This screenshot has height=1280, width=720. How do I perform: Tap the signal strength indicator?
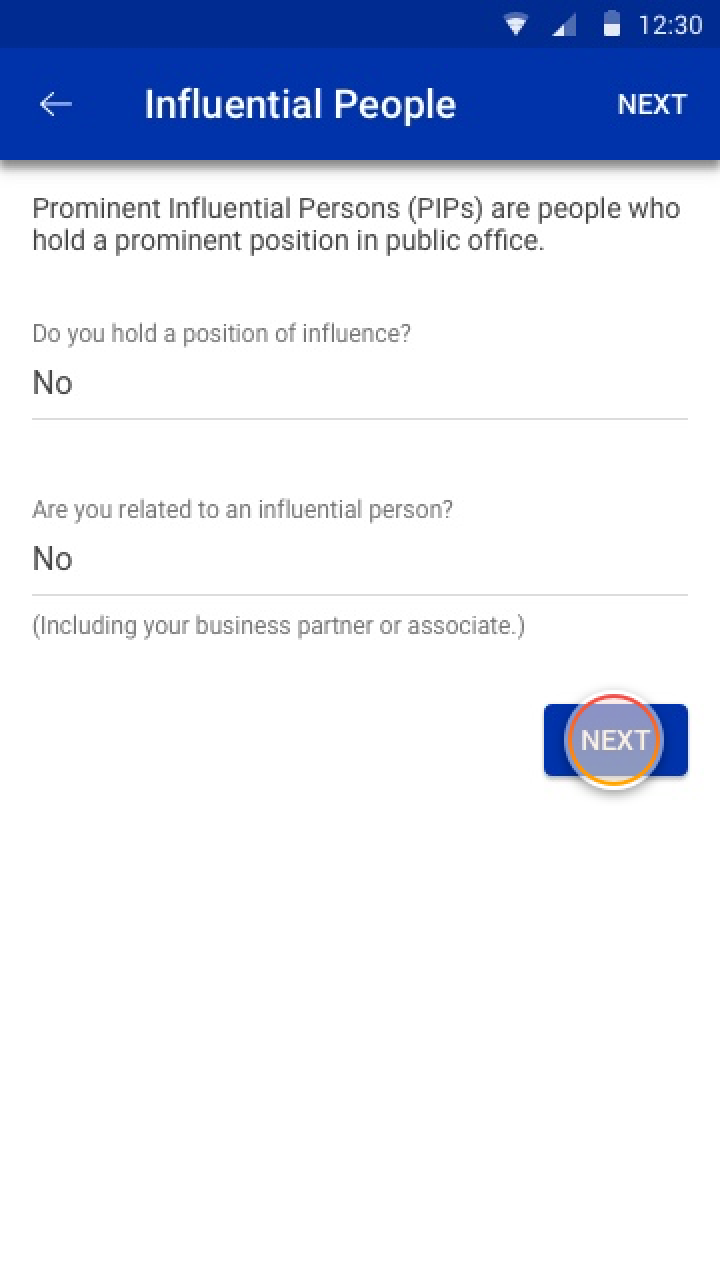[x=562, y=25]
